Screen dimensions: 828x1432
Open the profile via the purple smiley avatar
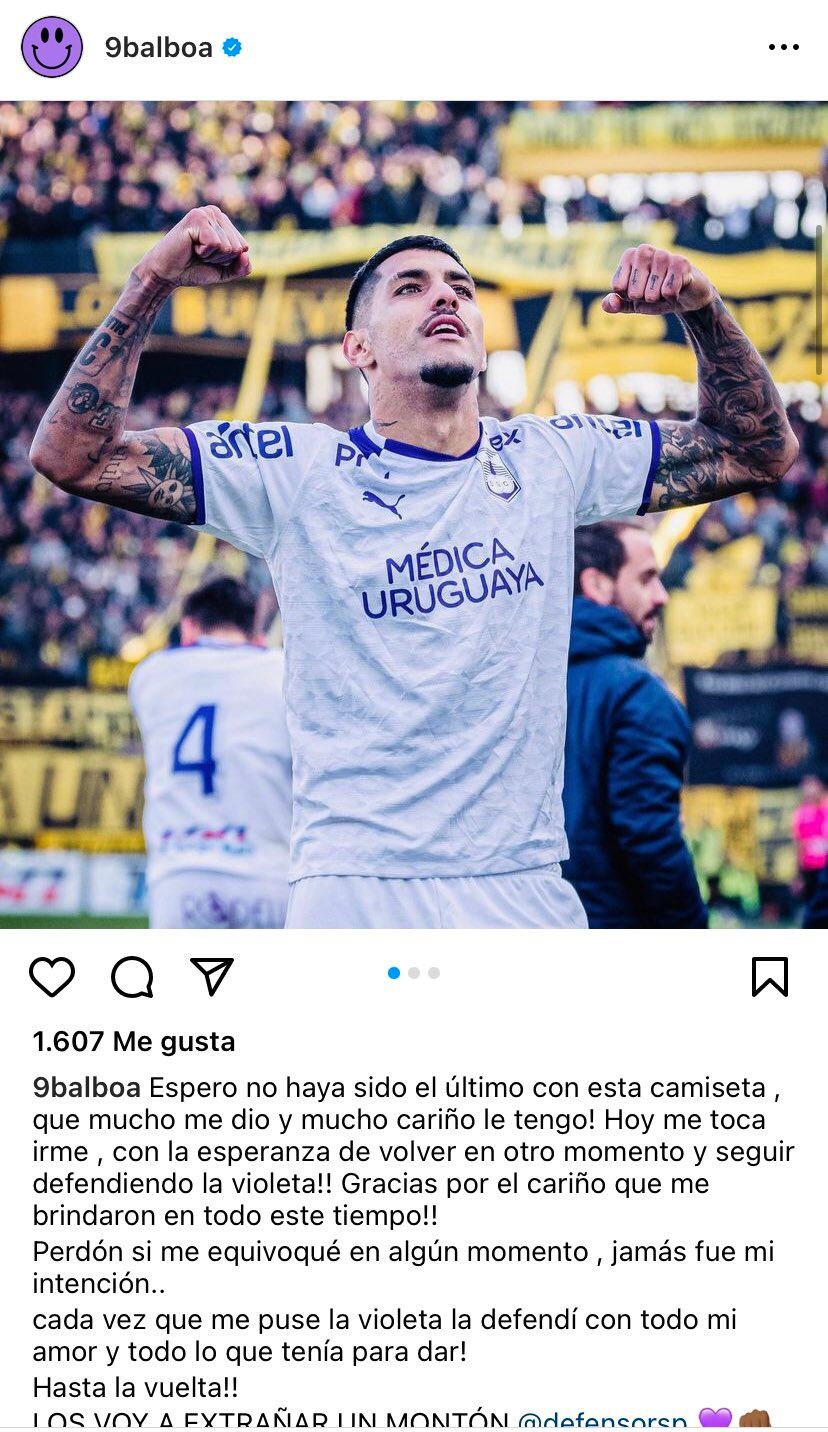48,44
